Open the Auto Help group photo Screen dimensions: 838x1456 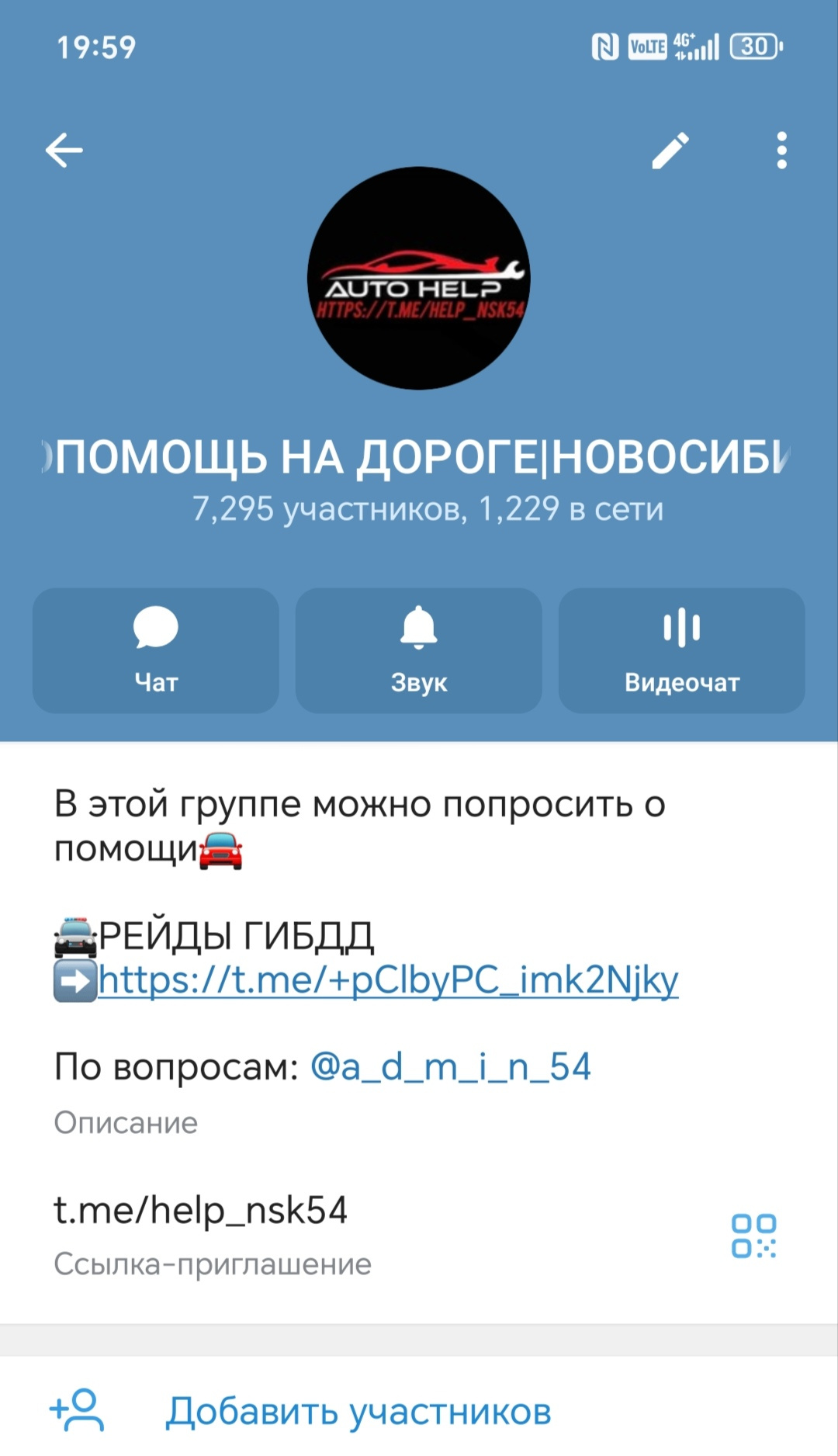click(419, 278)
